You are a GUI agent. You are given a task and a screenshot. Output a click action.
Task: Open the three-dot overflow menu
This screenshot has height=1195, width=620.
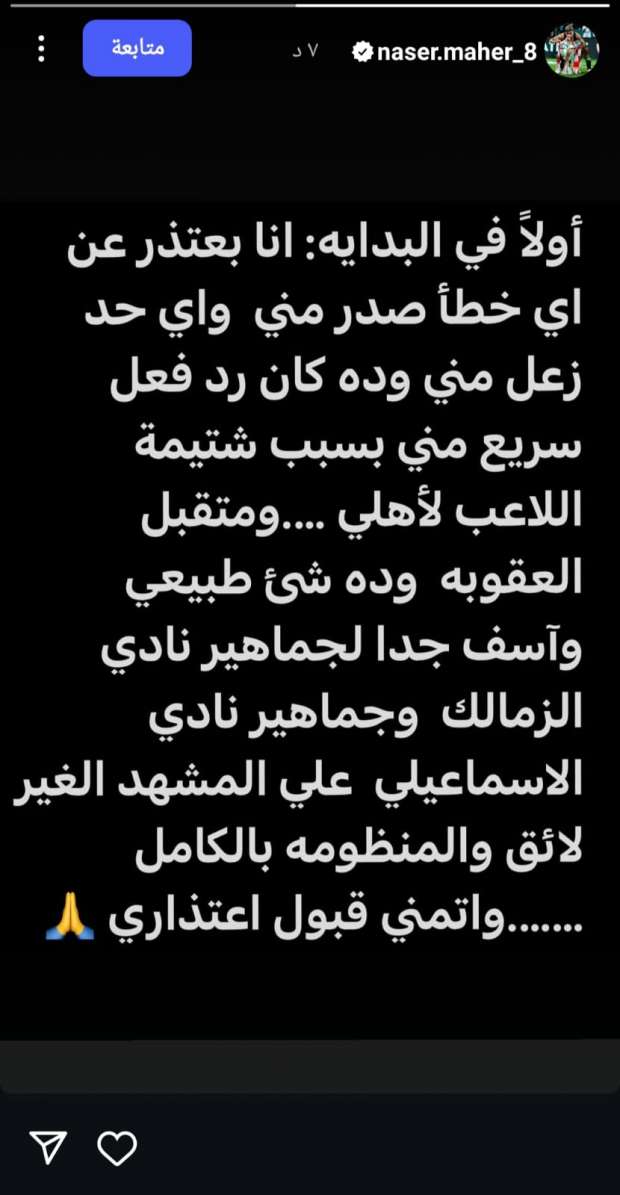click(x=41, y=48)
